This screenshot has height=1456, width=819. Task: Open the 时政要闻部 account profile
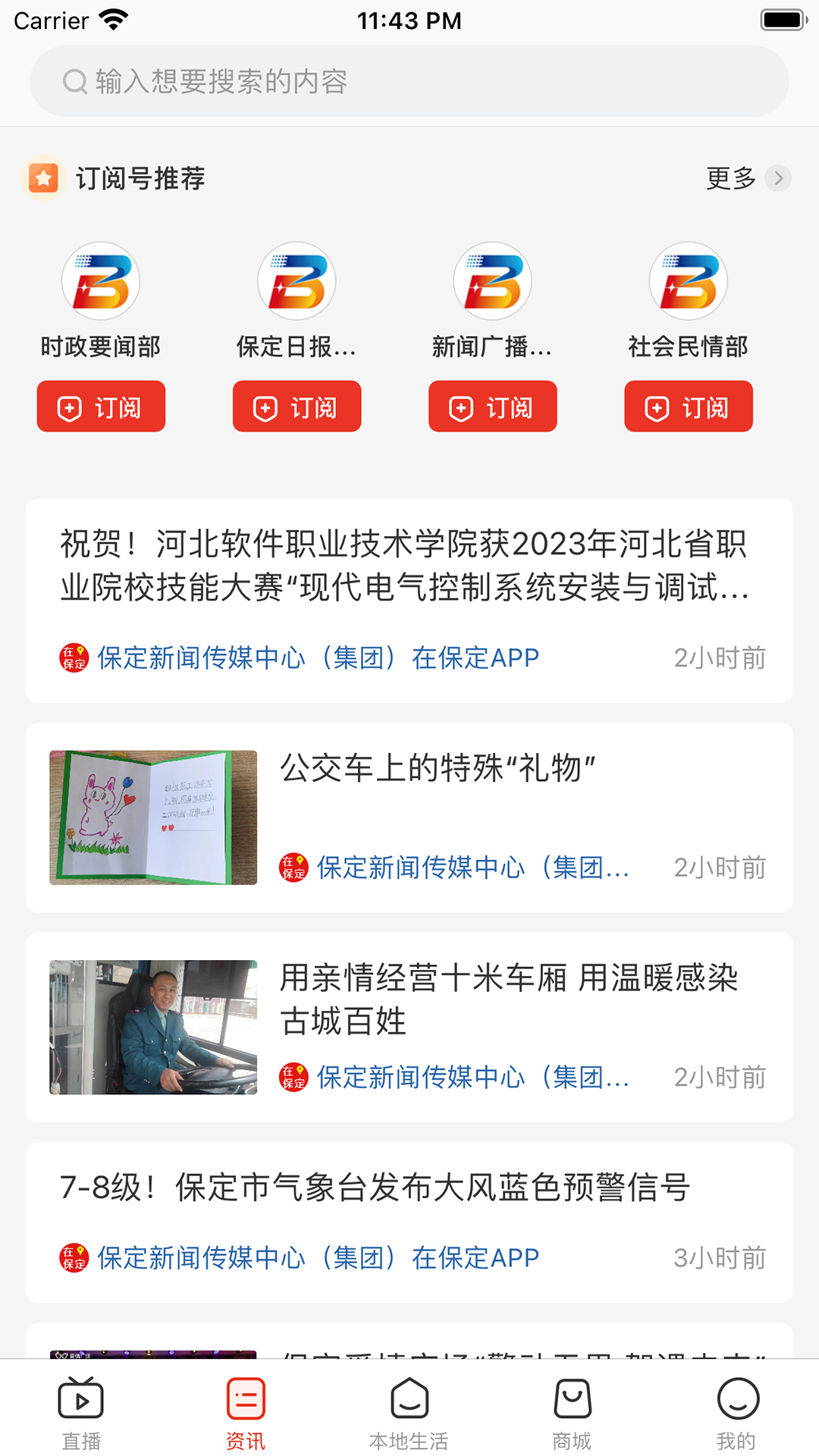(x=101, y=281)
